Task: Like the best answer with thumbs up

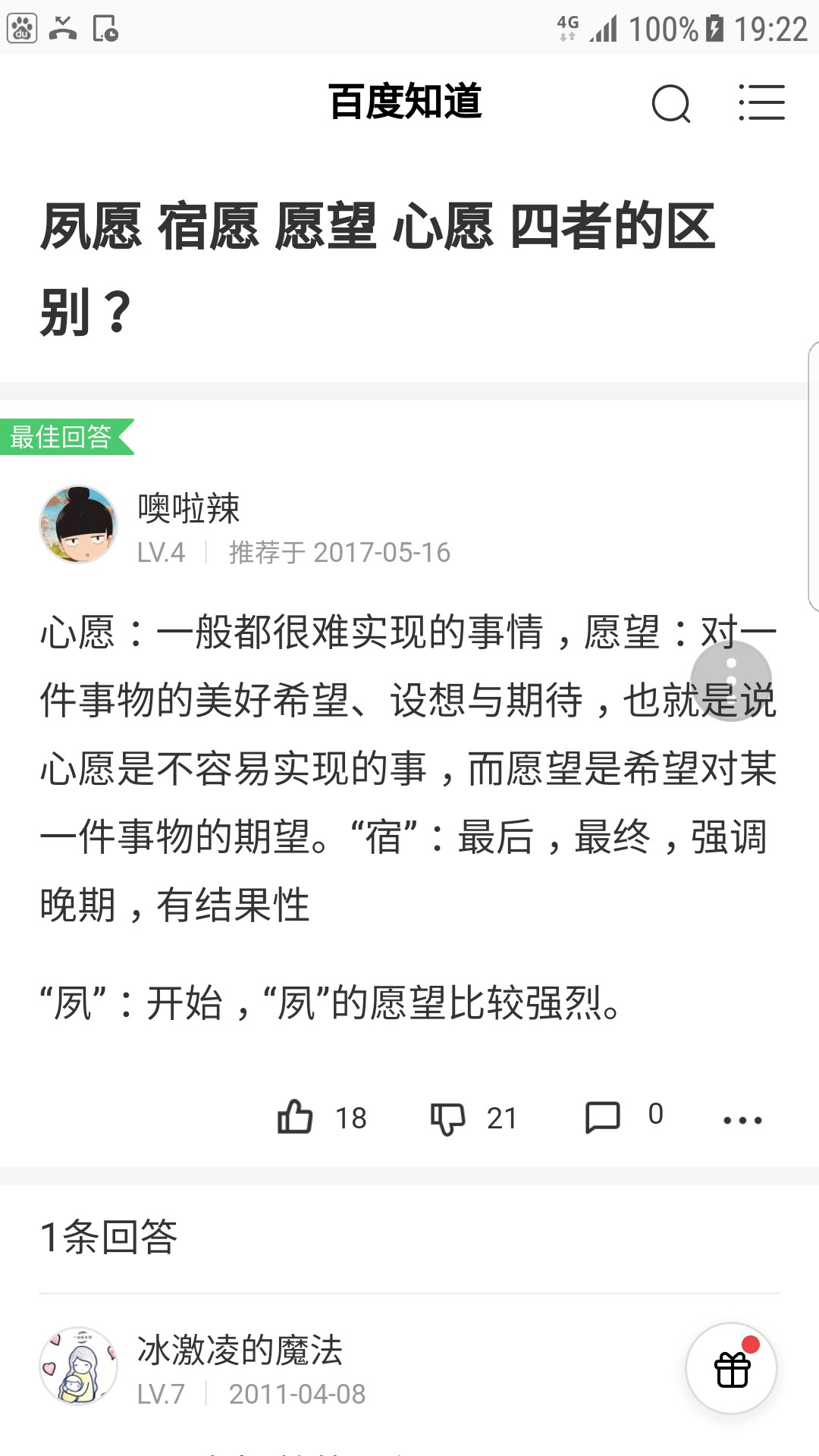Action: click(295, 1117)
